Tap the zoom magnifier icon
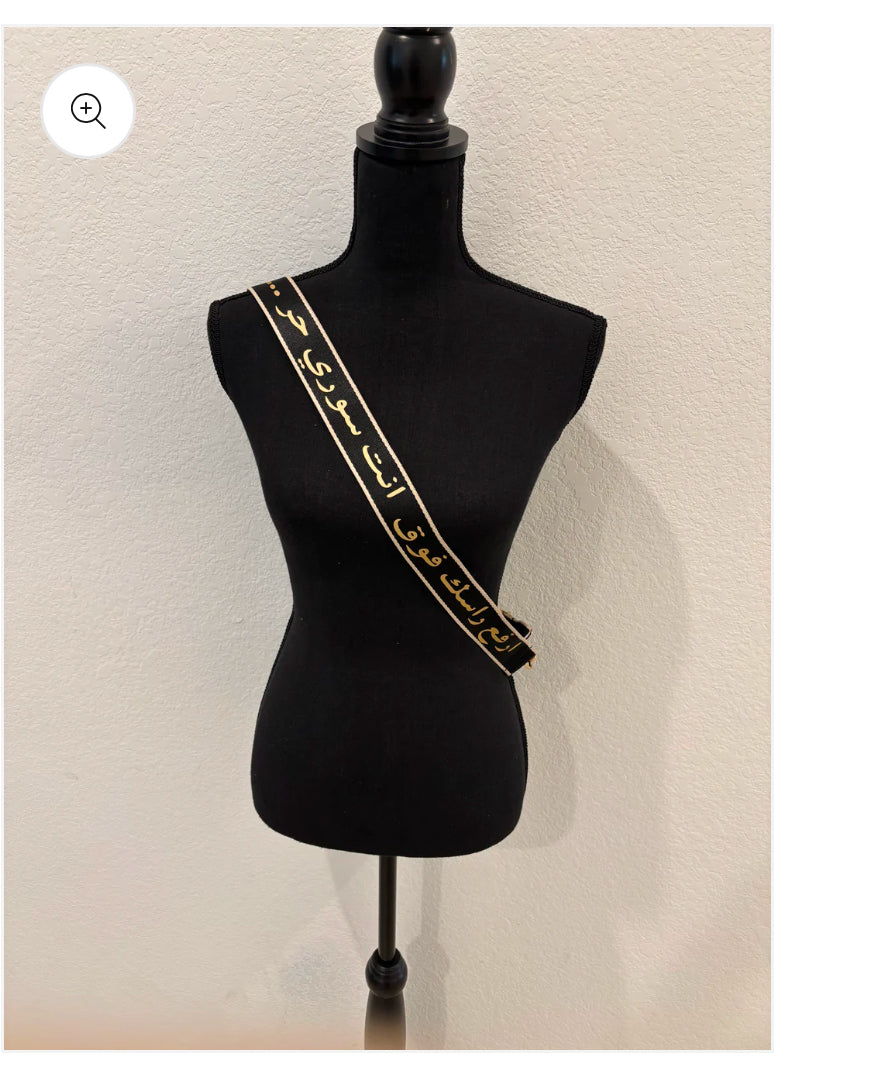The image size is (871, 1074). pyautogui.click(x=88, y=111)
